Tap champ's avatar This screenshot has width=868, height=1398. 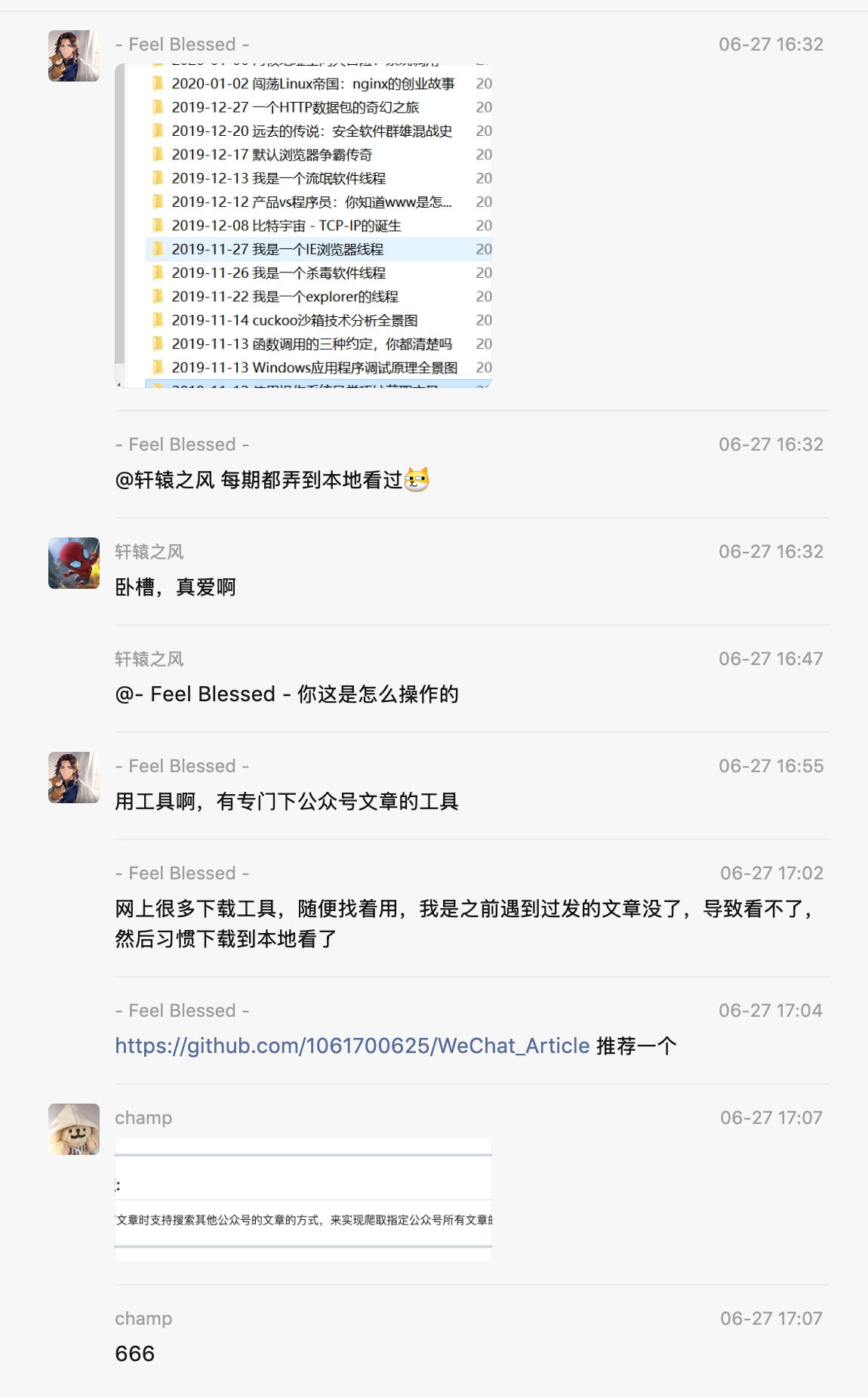[x=74, y=1129]
